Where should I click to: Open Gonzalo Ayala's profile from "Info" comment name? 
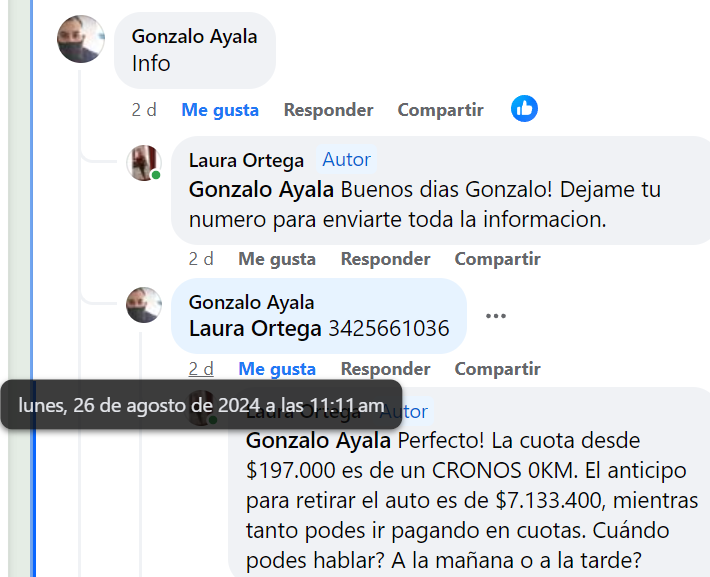[x=194, y=37]
